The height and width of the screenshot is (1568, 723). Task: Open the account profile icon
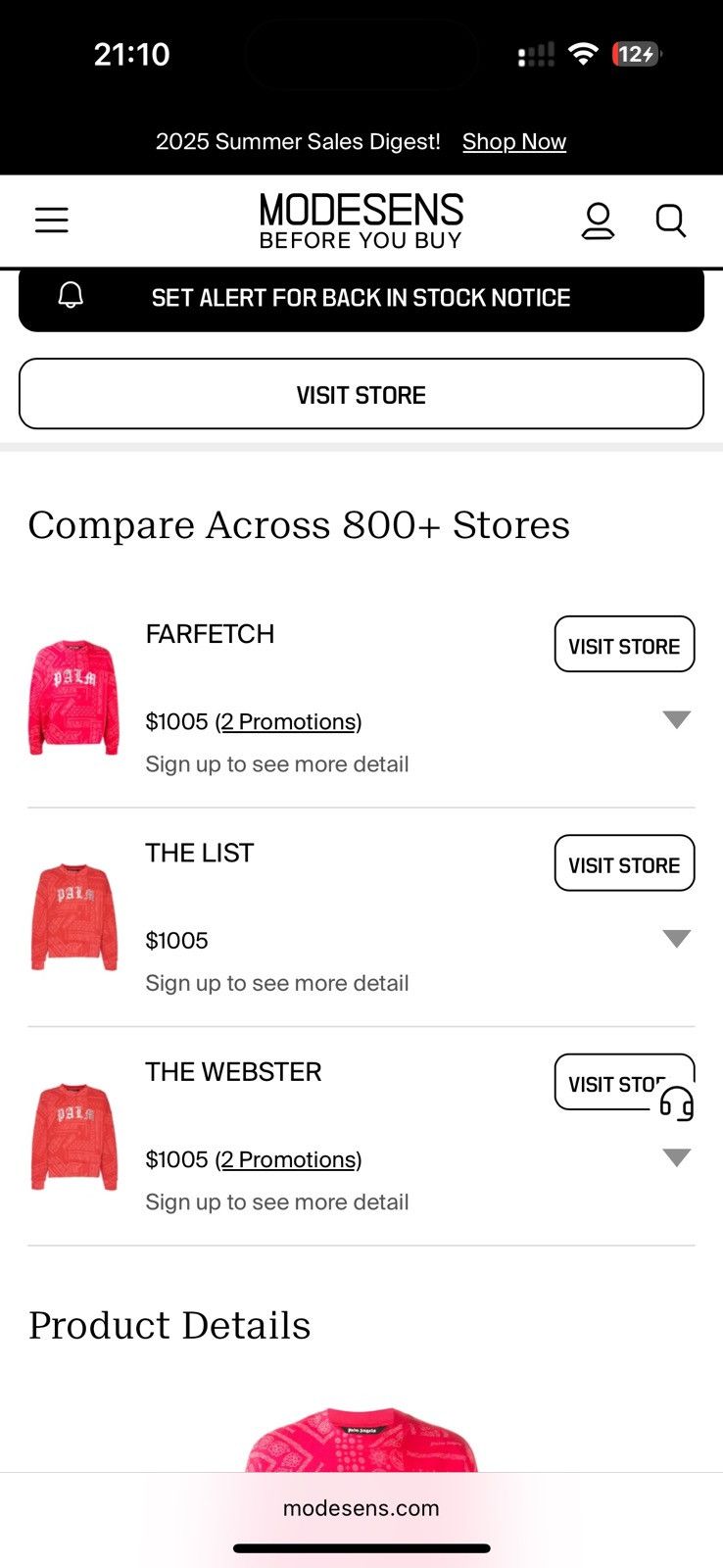pyautogui.click(x=598, y=220)
